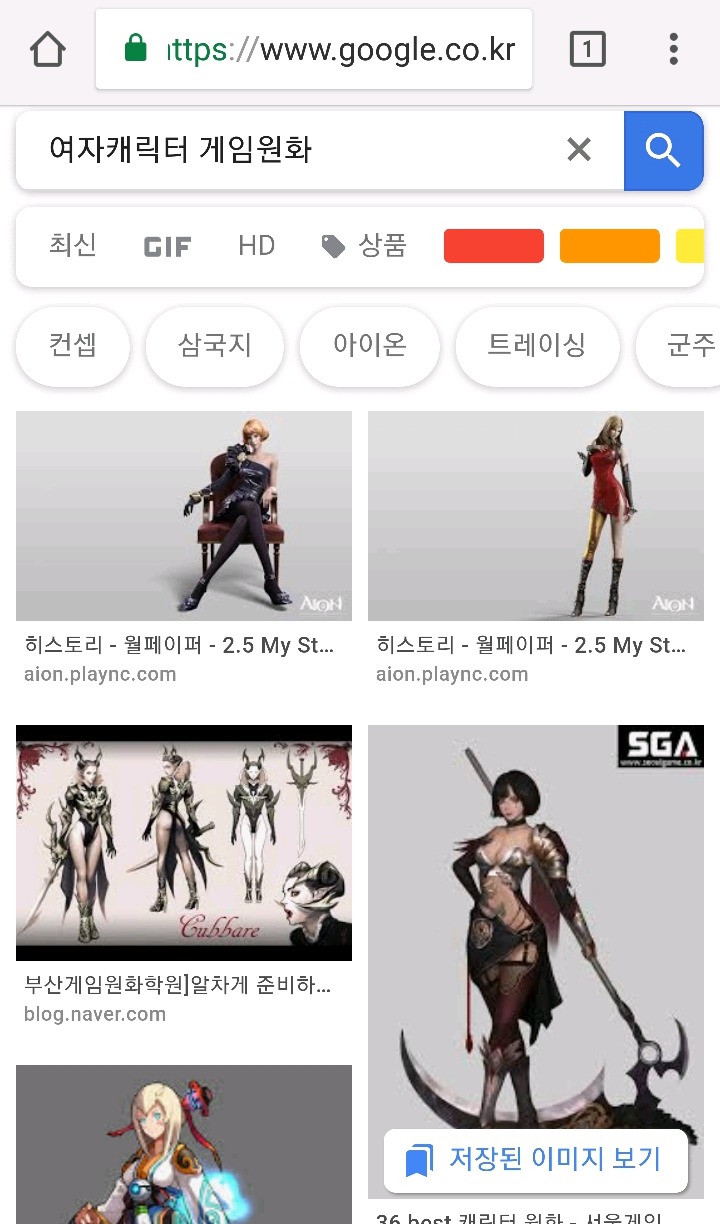This screenshot has width=720, height=1224.
Task: Open the browser overflow menu
Action: 673,48
